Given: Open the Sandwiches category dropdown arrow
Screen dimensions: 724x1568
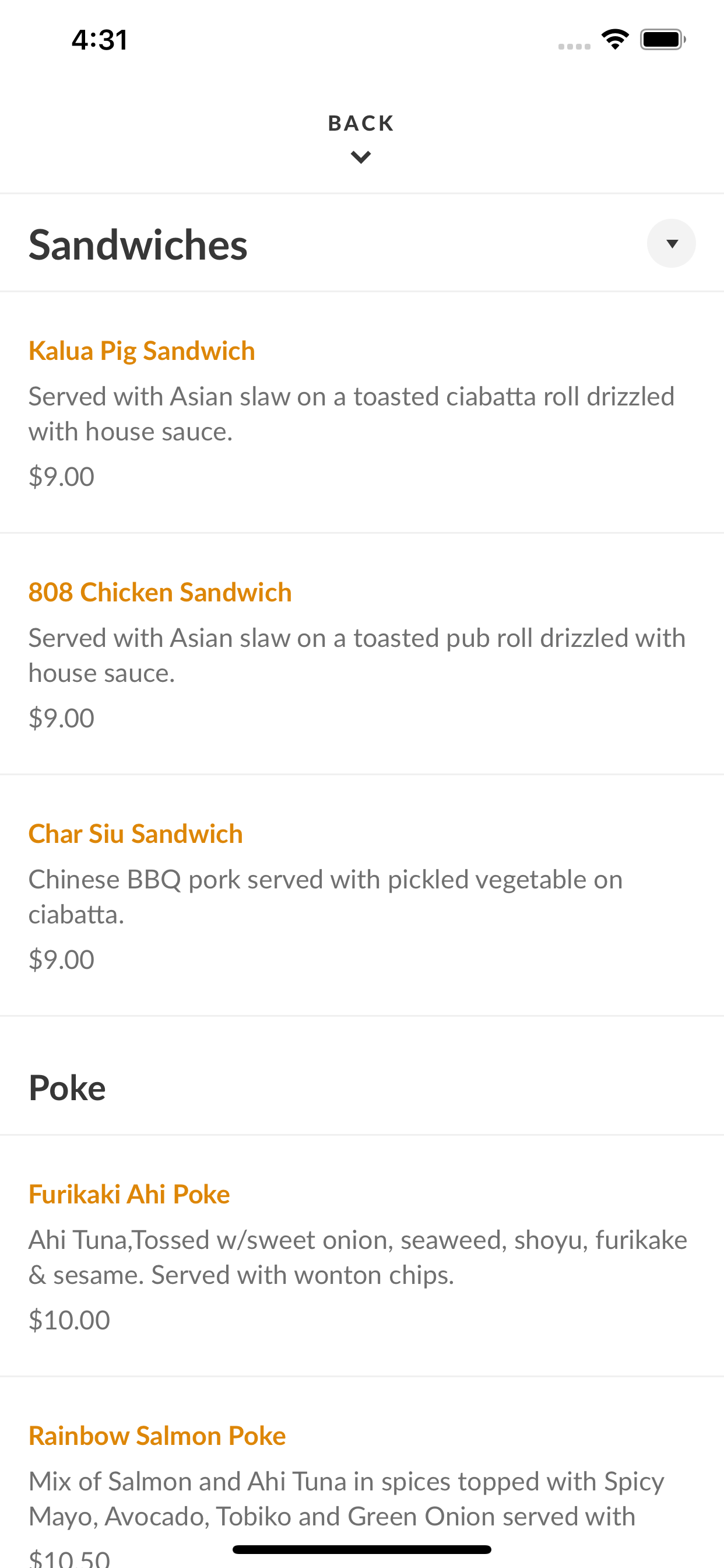Looking at the screenshot, I should coord(671,243).
